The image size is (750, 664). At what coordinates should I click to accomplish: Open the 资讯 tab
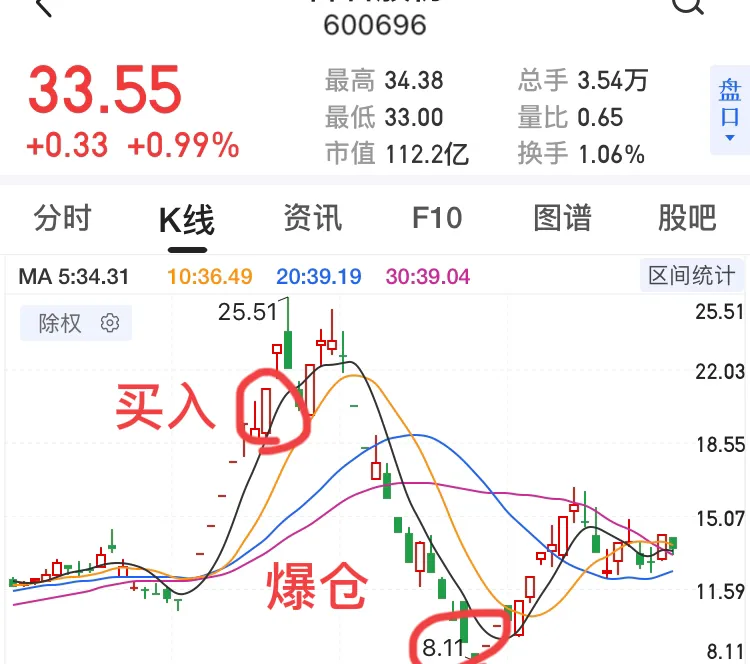312,218
